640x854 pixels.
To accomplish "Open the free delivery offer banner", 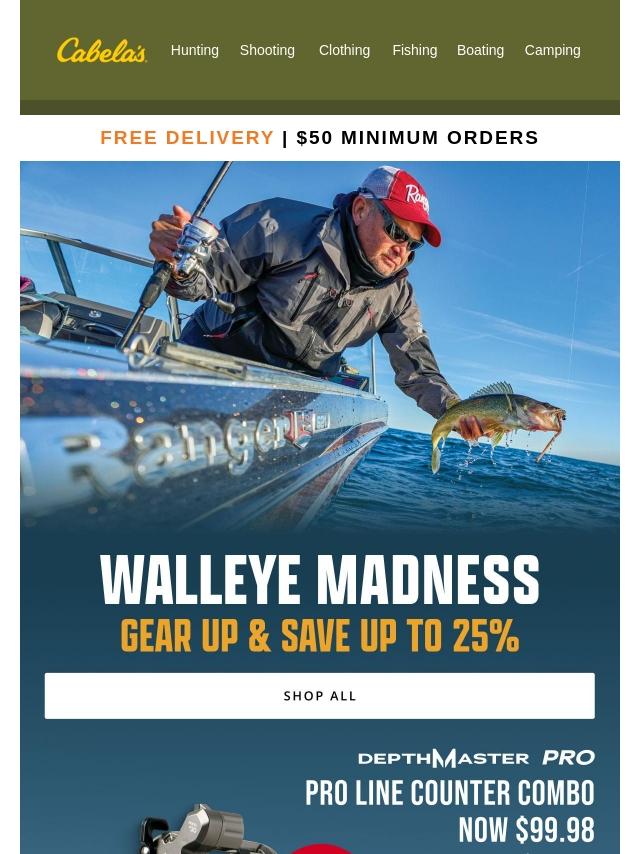I will tap(319, 138).
